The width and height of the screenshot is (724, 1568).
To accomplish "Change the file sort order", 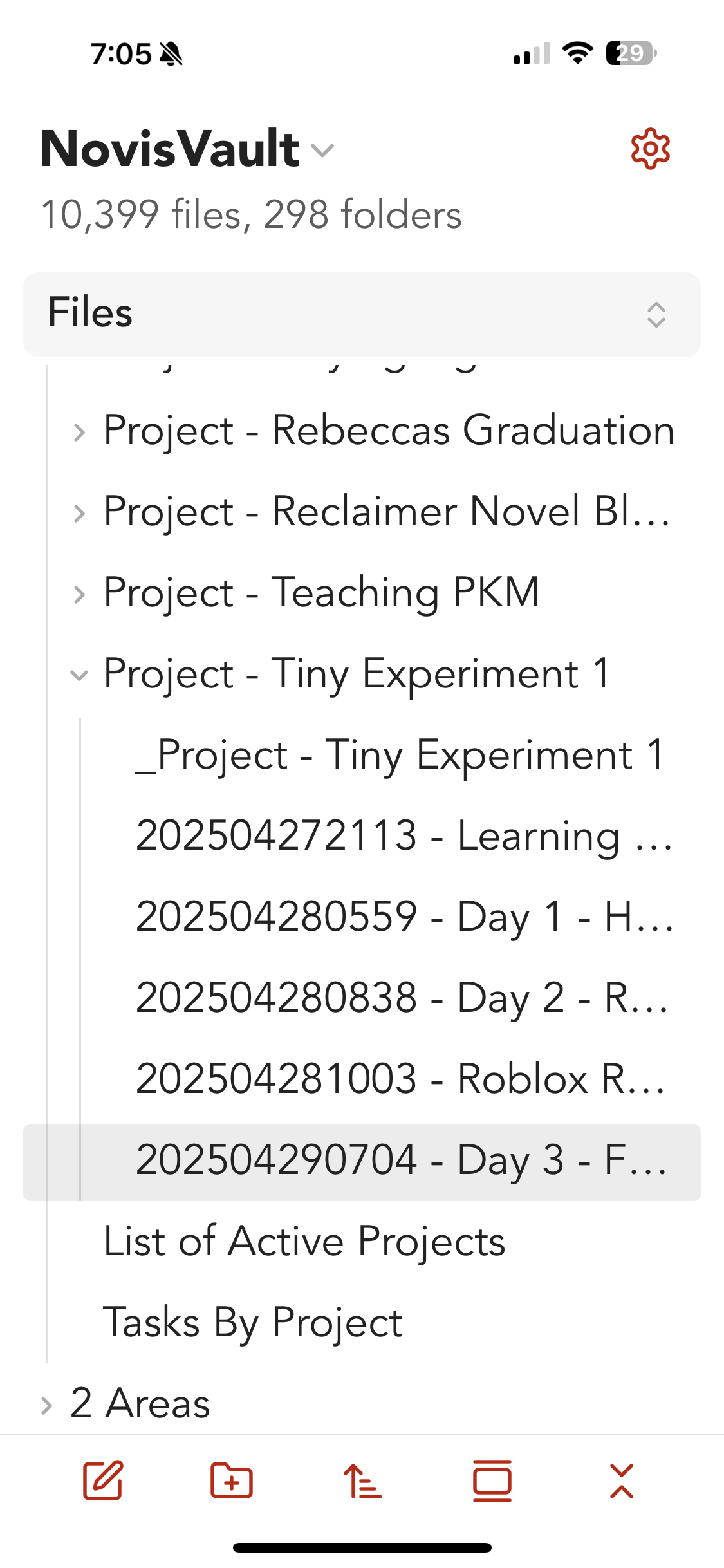I will 362,1480.
